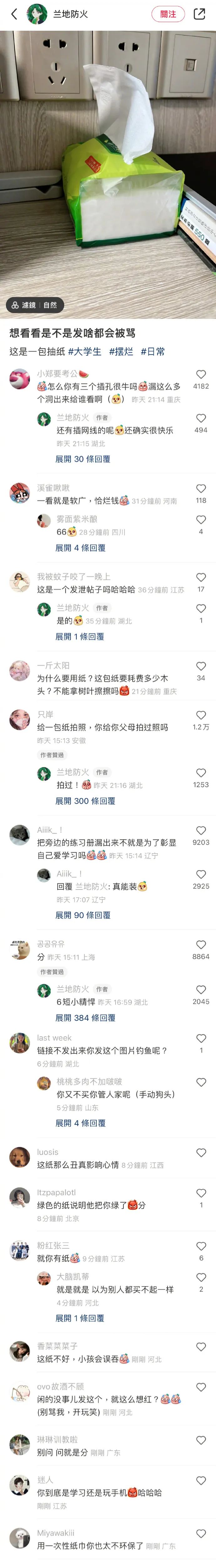Open the #大学生 hashtag

pyautogui.click(x=85, y=351)
